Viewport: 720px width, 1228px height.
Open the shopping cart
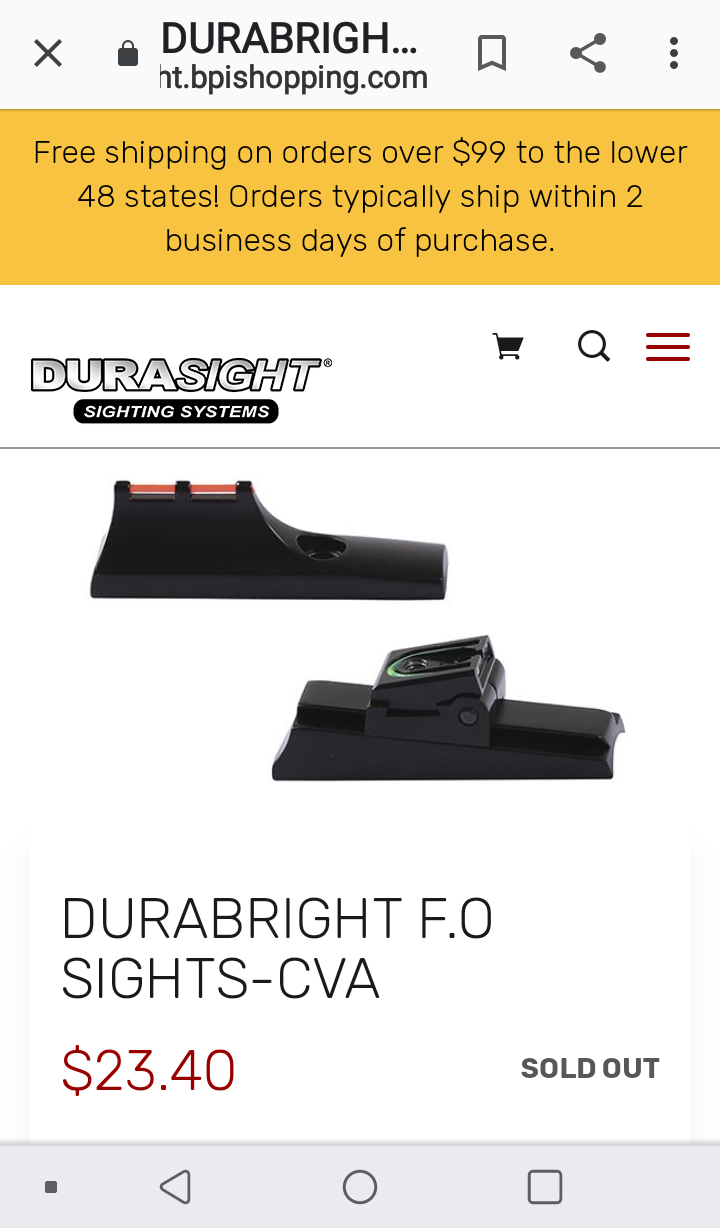coord(508,347)
